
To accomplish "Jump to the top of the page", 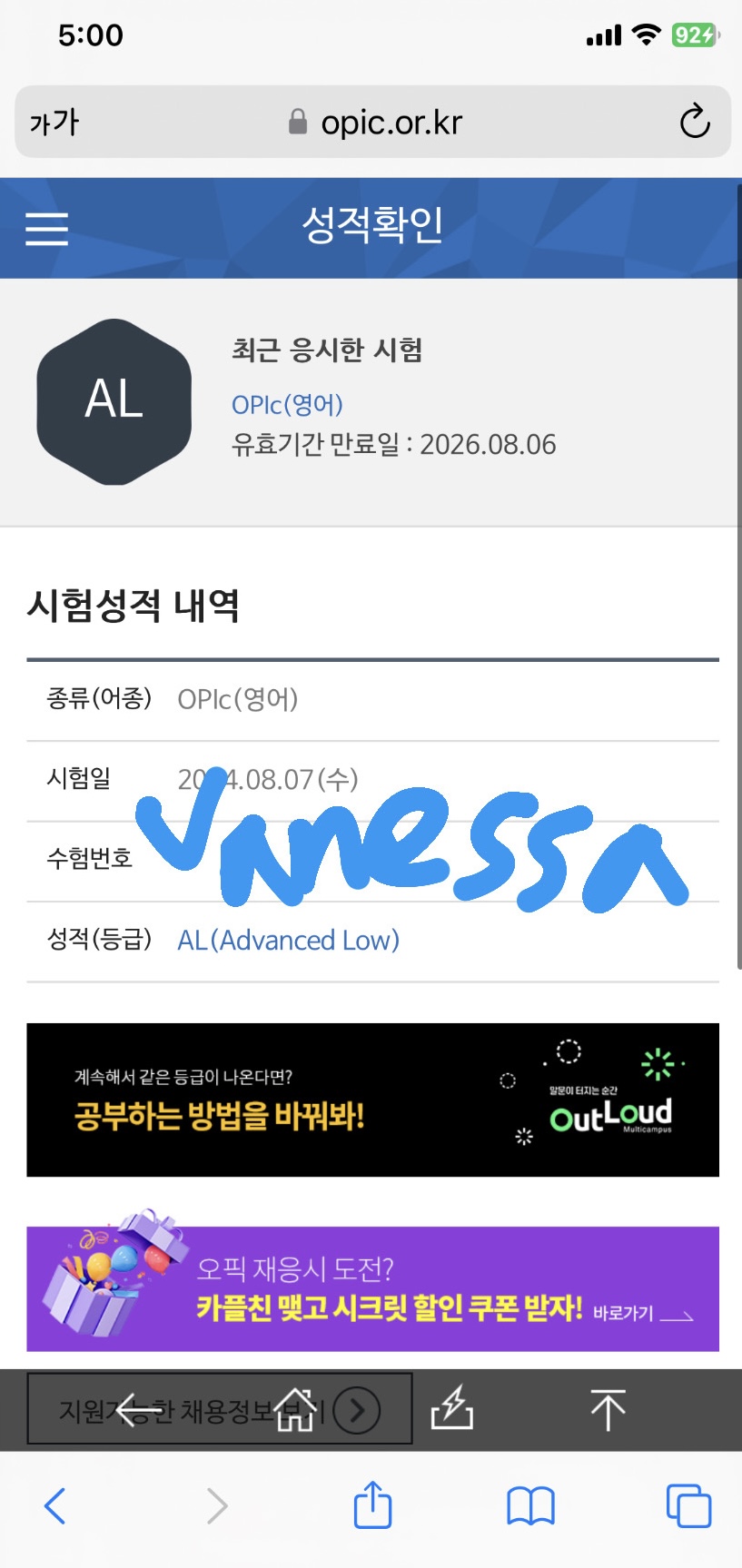I will click(x=608, y=1409).
